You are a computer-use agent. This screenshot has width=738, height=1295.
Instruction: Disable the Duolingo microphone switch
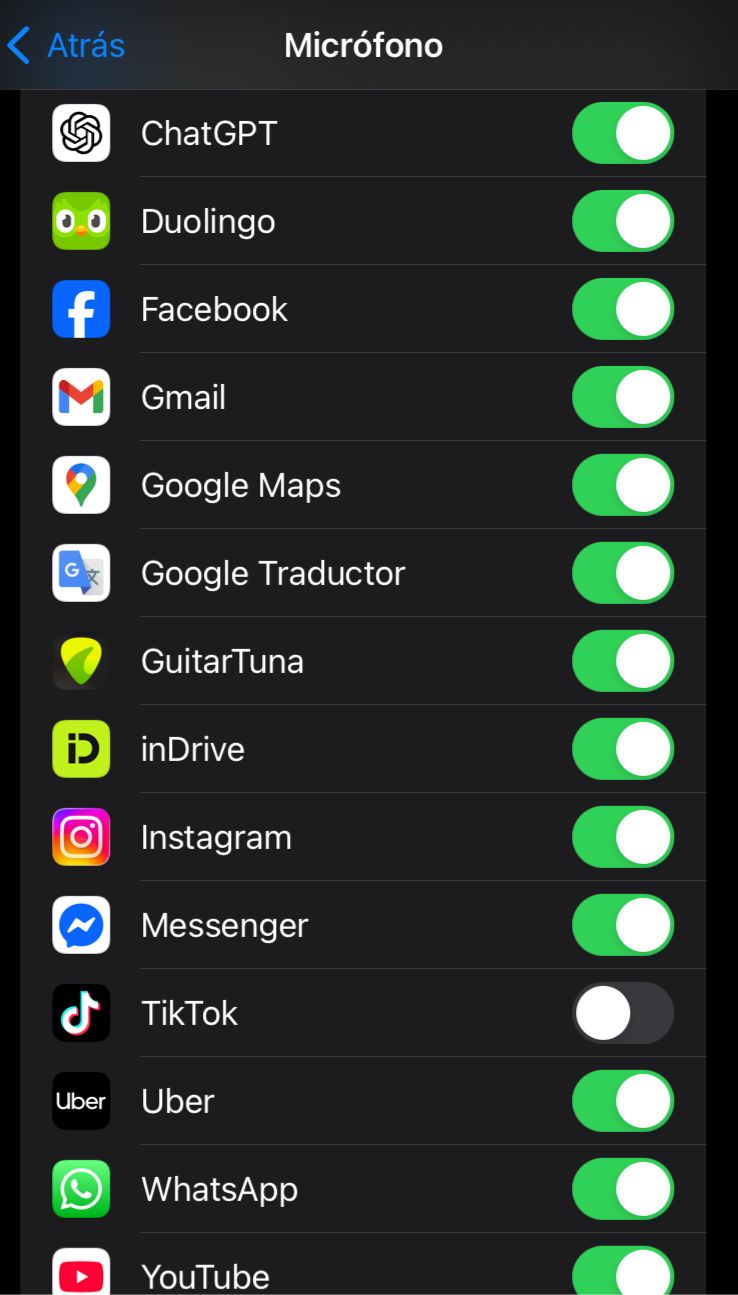tap(622, 221)
